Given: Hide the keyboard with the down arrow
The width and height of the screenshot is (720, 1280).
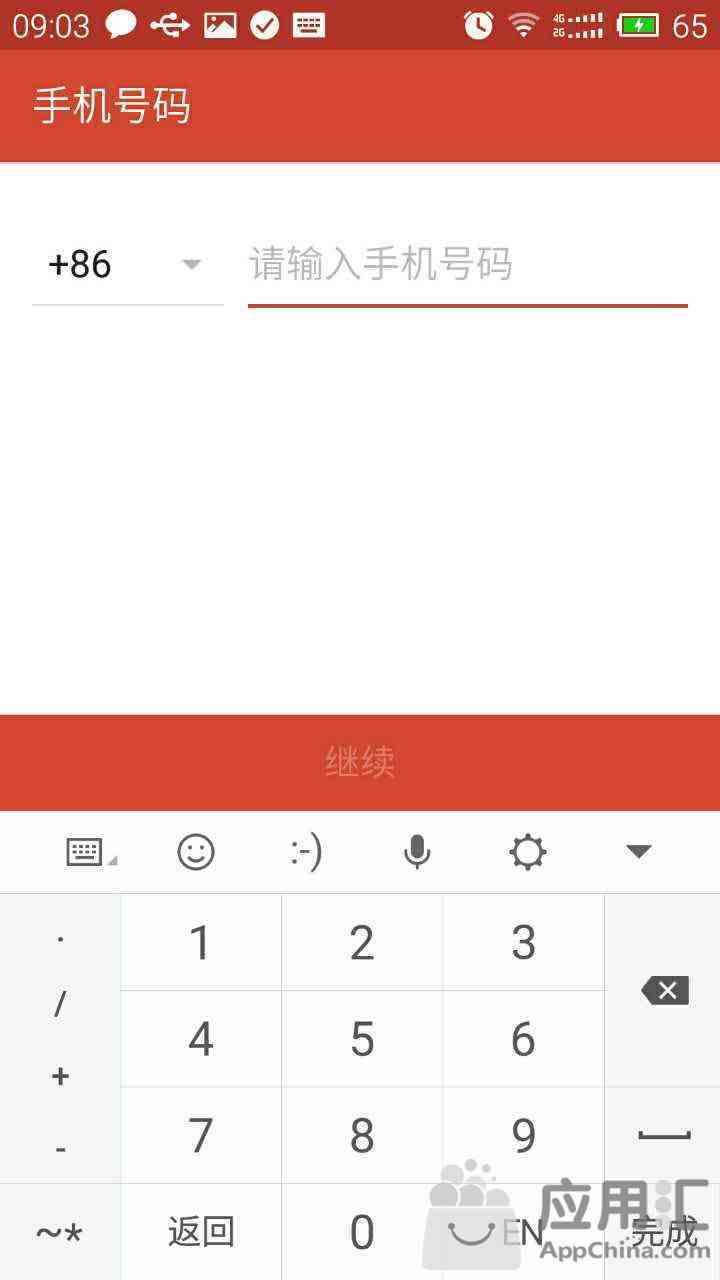Looking at the screenshot, I should coord(638,852).
